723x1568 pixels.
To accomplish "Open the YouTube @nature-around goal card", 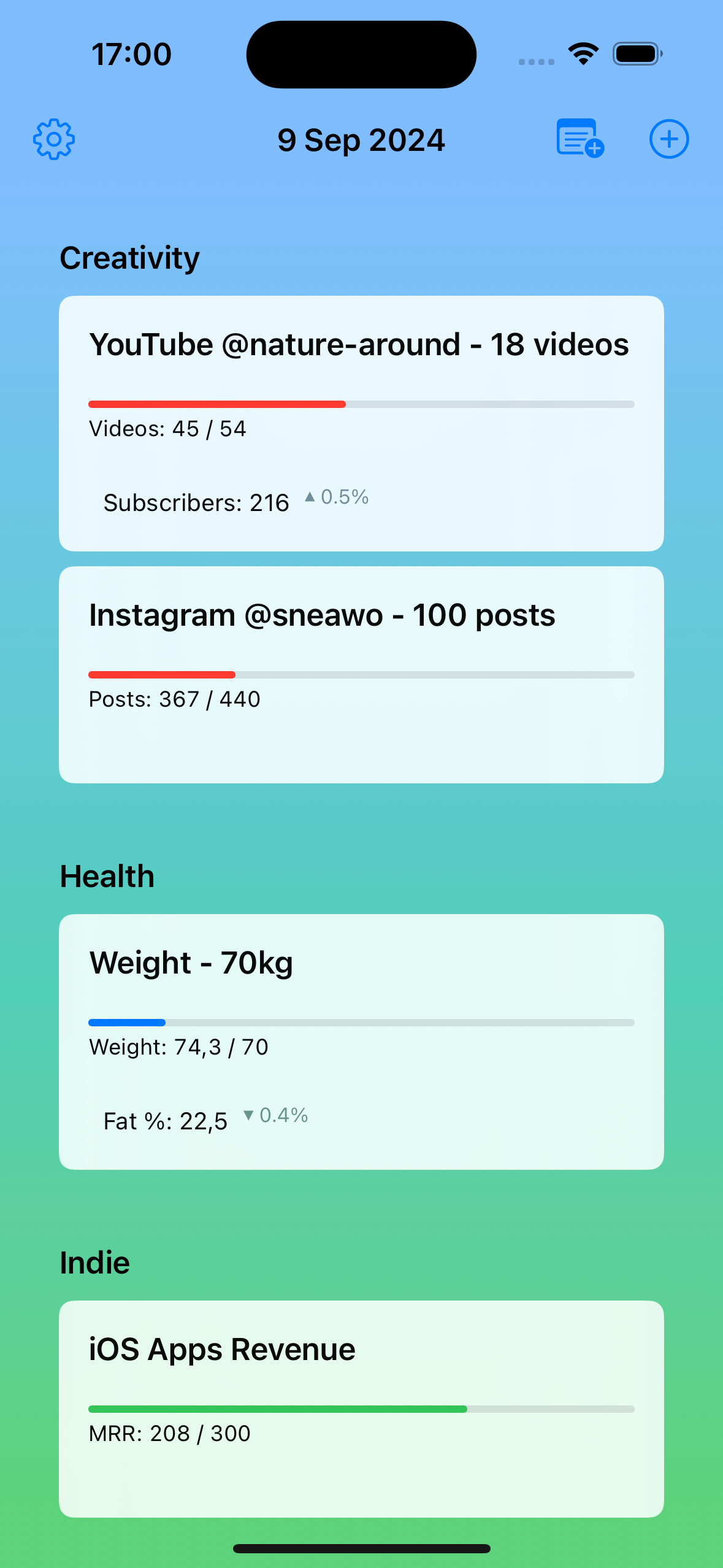I will (361, 422).
